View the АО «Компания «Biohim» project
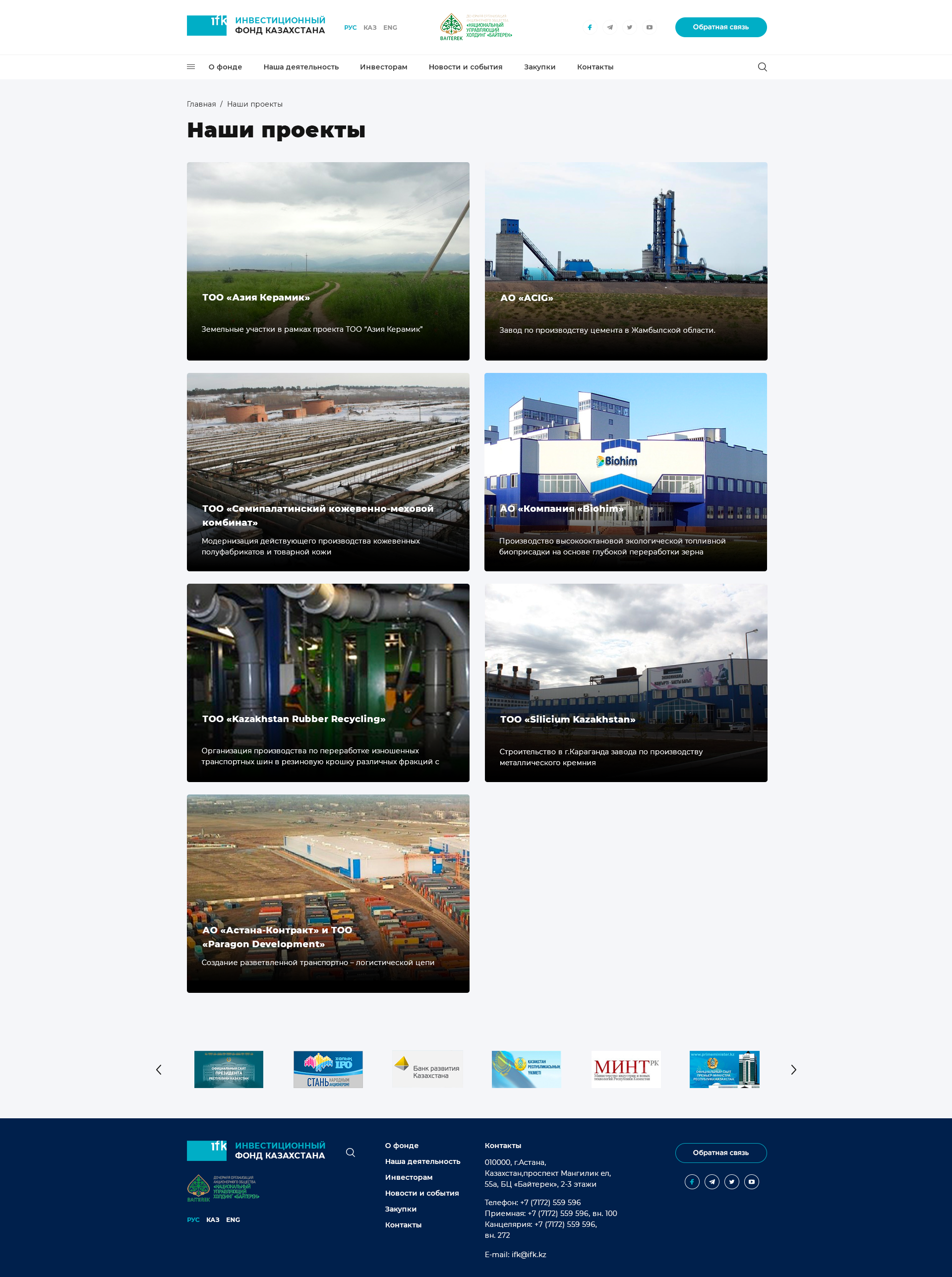Viewport: 952px width, 1277px height. pos(625,472)
